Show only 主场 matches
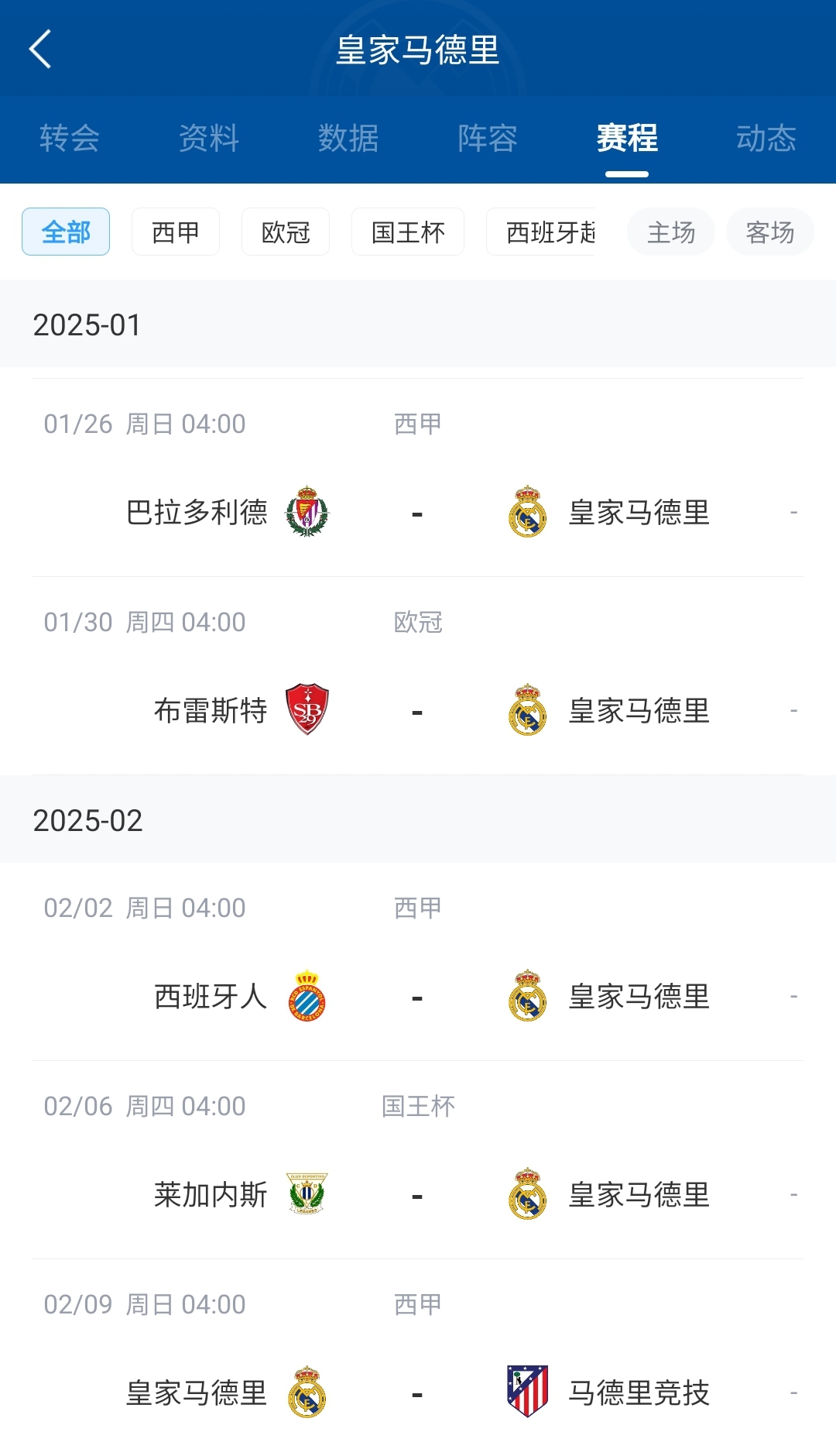The width and height of the screenshot is (836, 1456). tap(671, 232)
